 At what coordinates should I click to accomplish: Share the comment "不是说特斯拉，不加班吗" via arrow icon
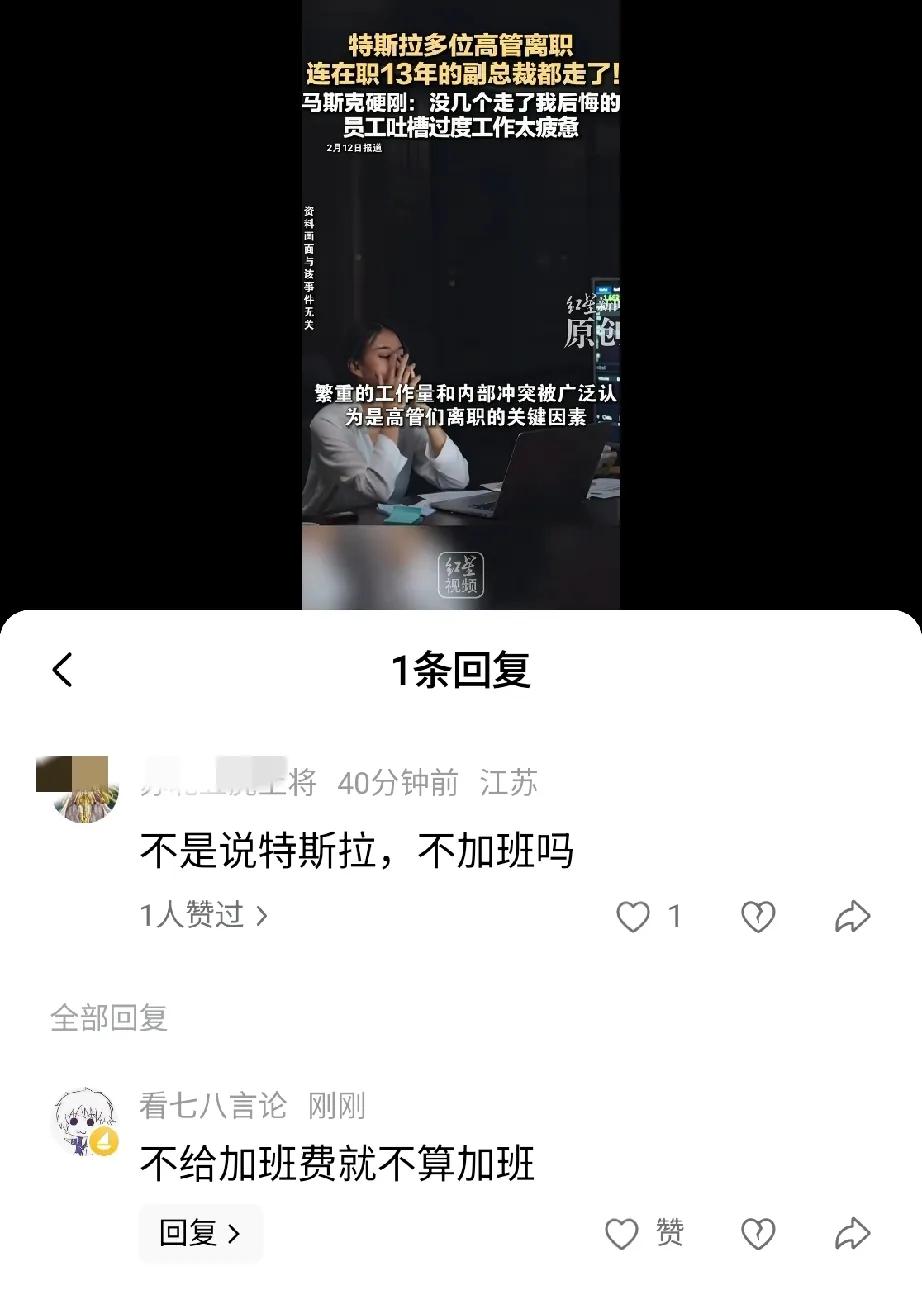coord(852,915)
